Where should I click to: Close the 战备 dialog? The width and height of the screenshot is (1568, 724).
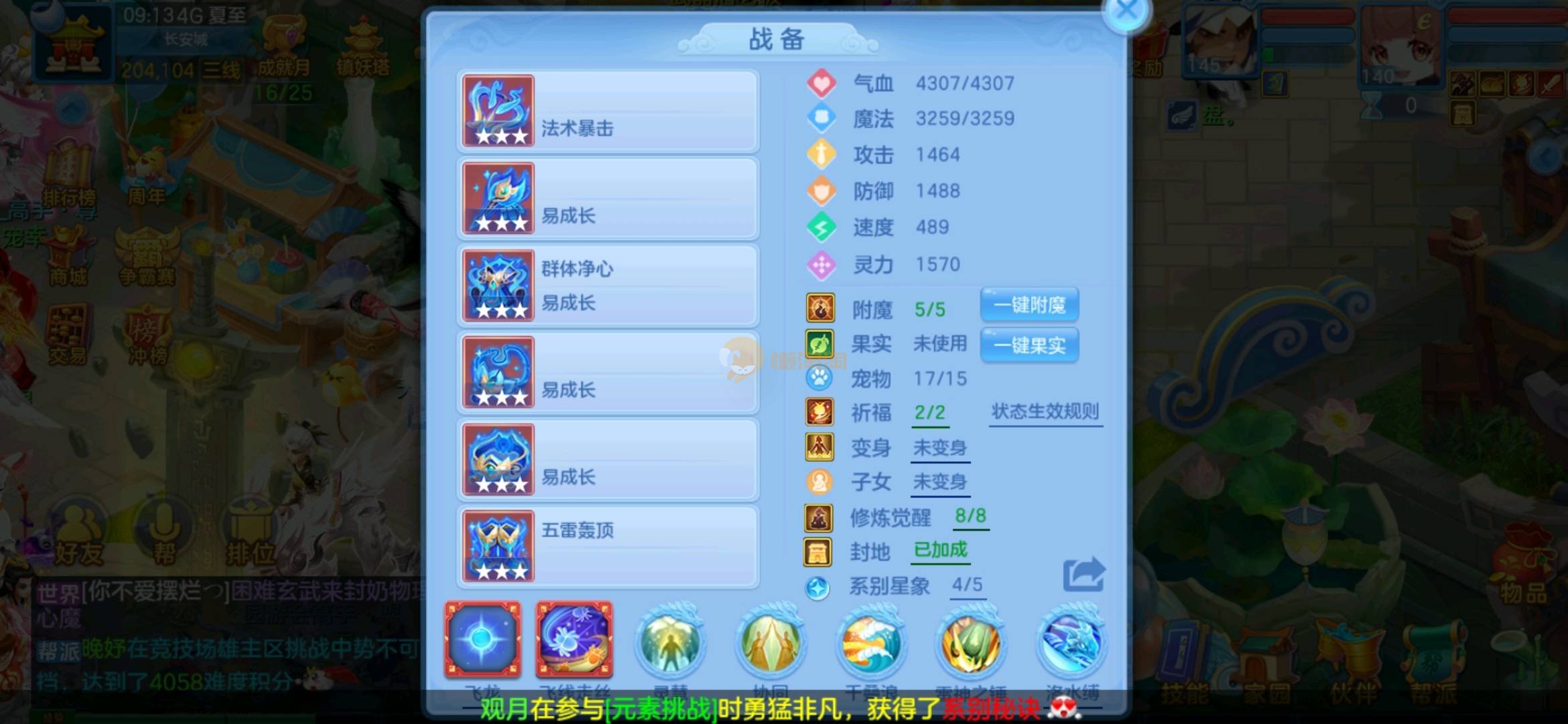pos(1127,11)
